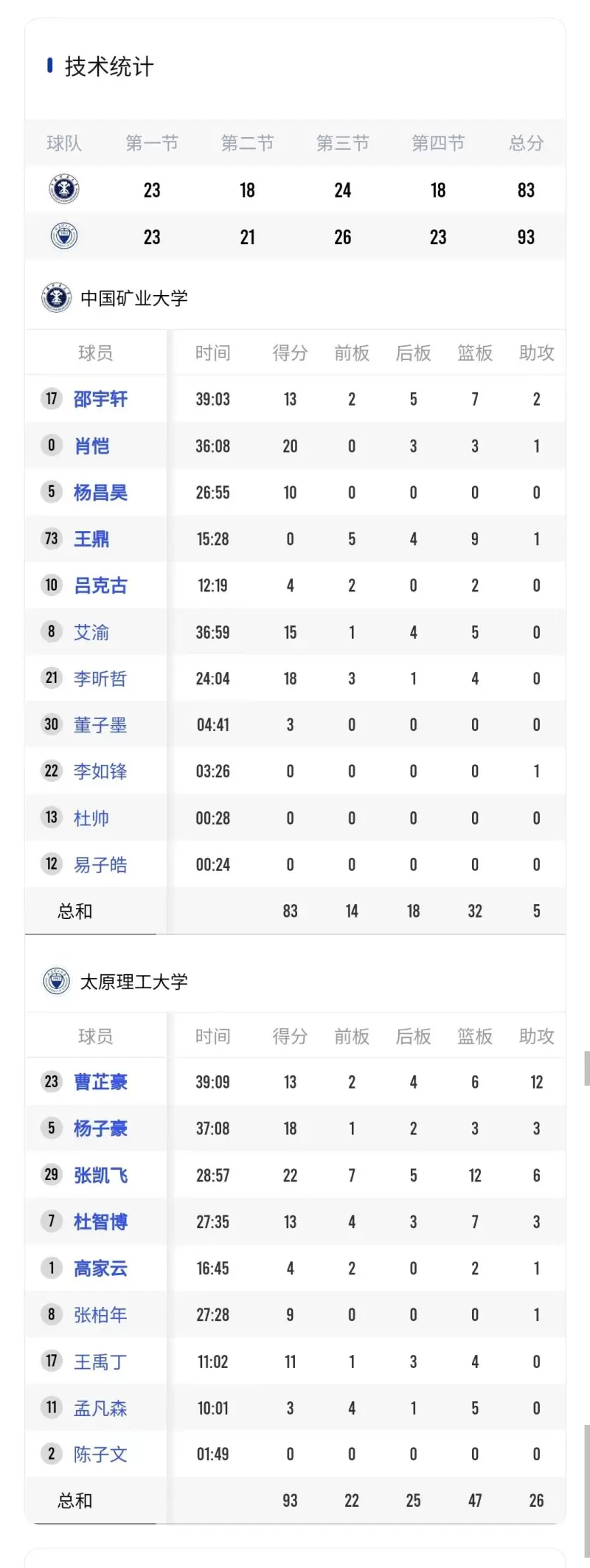Select player 杜智博
Screen dimensions: 590x1568
pyautogui.click(x=100, y=1222)
